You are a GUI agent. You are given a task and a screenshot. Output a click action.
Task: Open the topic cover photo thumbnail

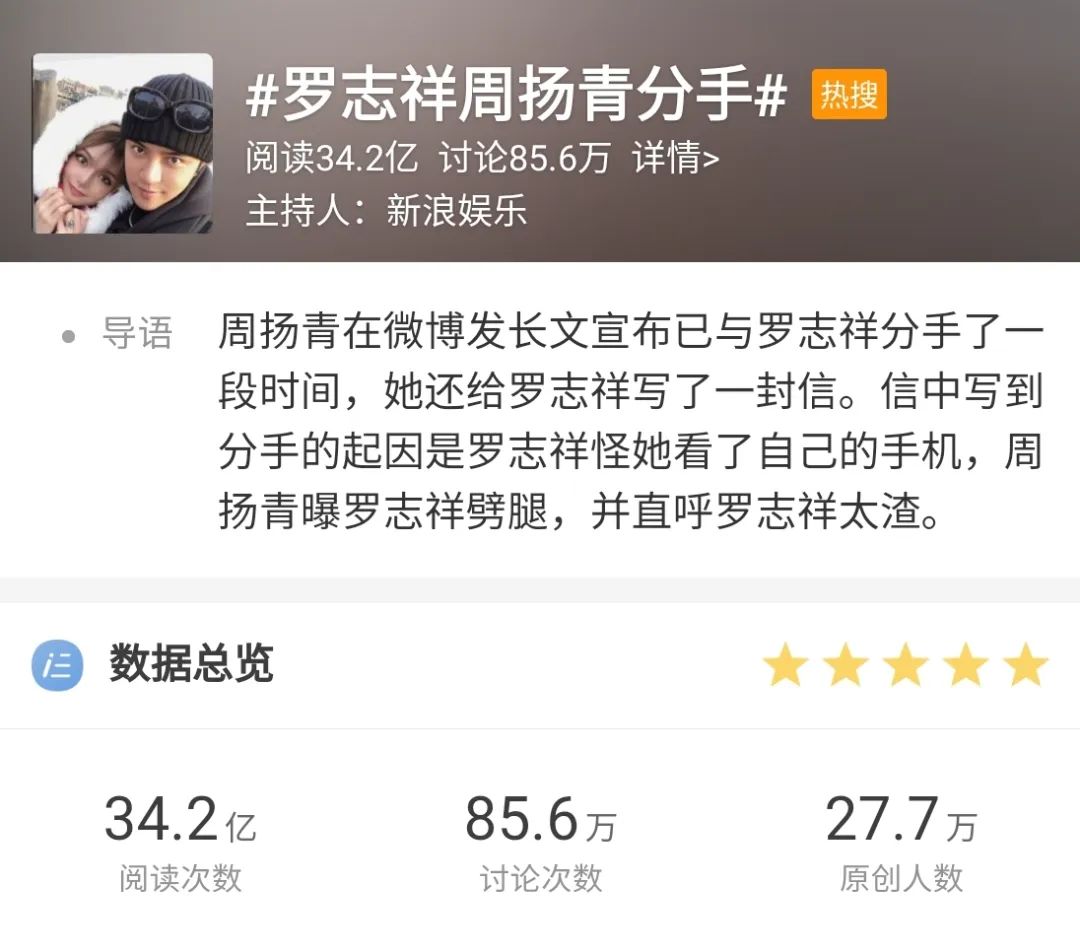pos(123,143)
